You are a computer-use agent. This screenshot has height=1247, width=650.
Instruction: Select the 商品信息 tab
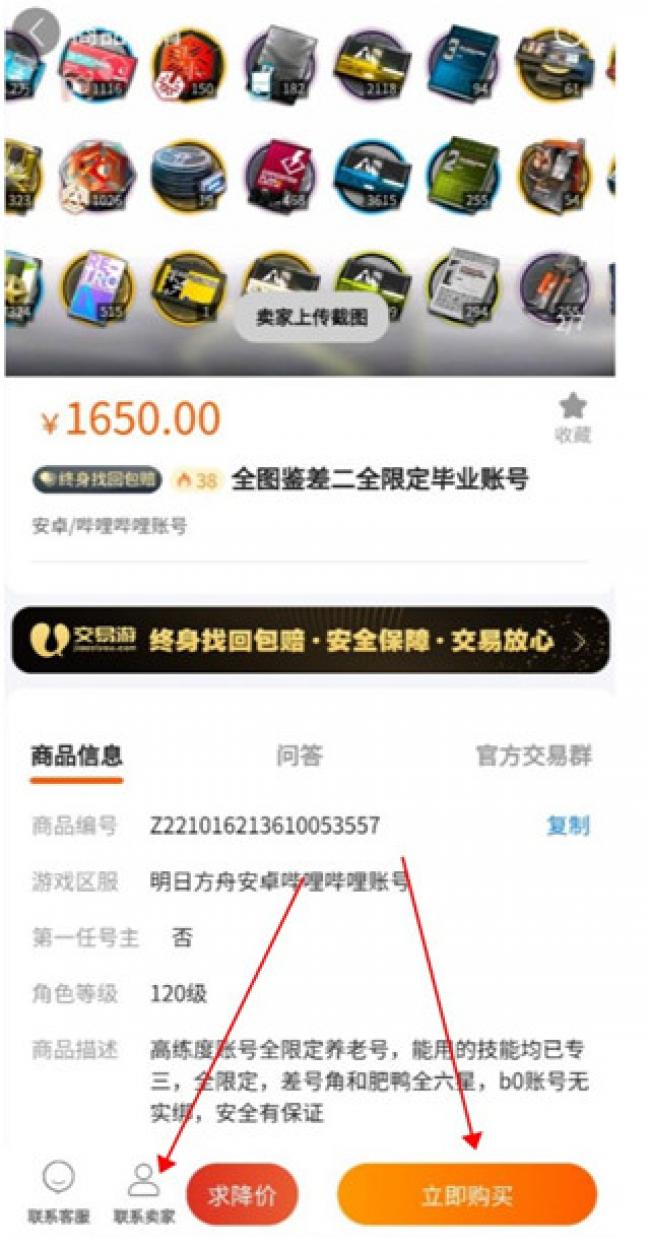tap(77, 756)
